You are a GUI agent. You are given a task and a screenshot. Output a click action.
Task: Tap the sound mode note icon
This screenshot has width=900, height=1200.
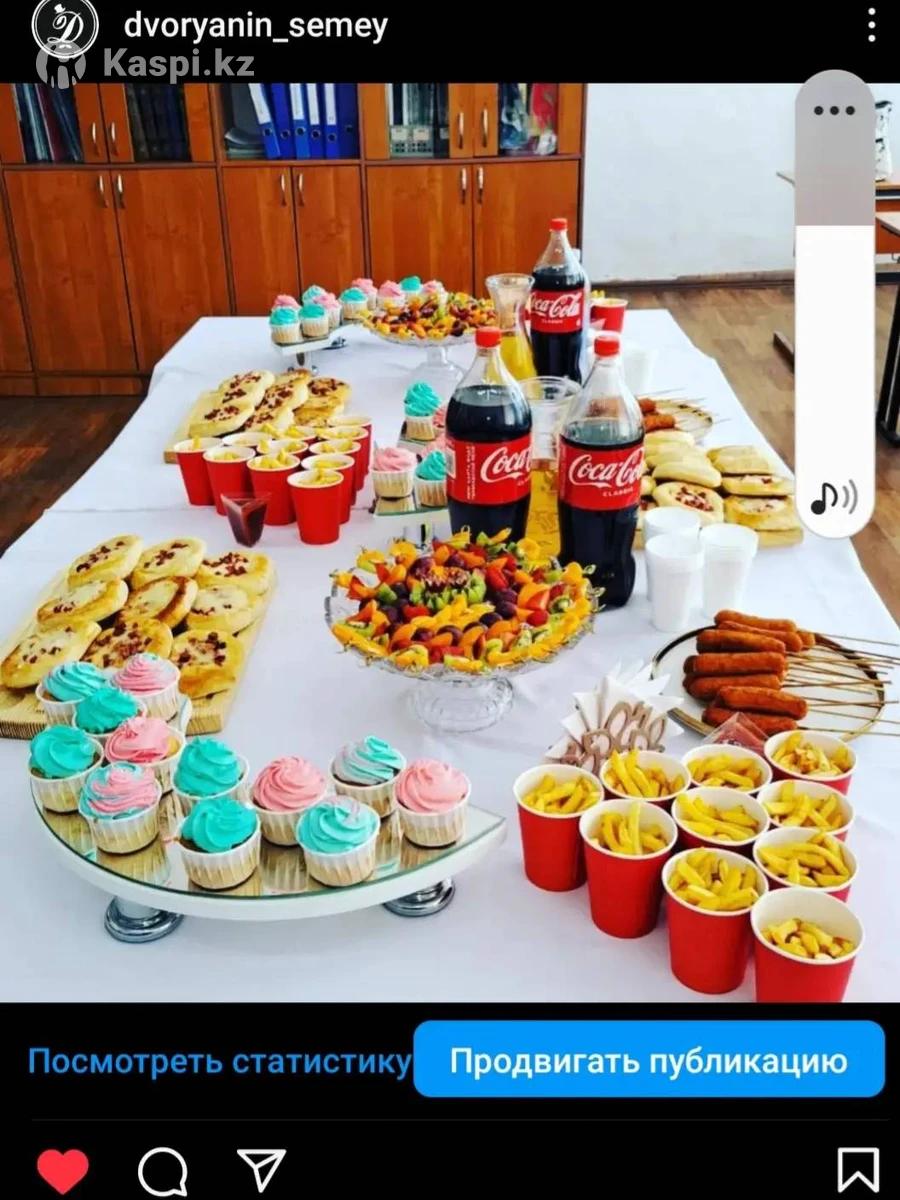click(833, 497)
